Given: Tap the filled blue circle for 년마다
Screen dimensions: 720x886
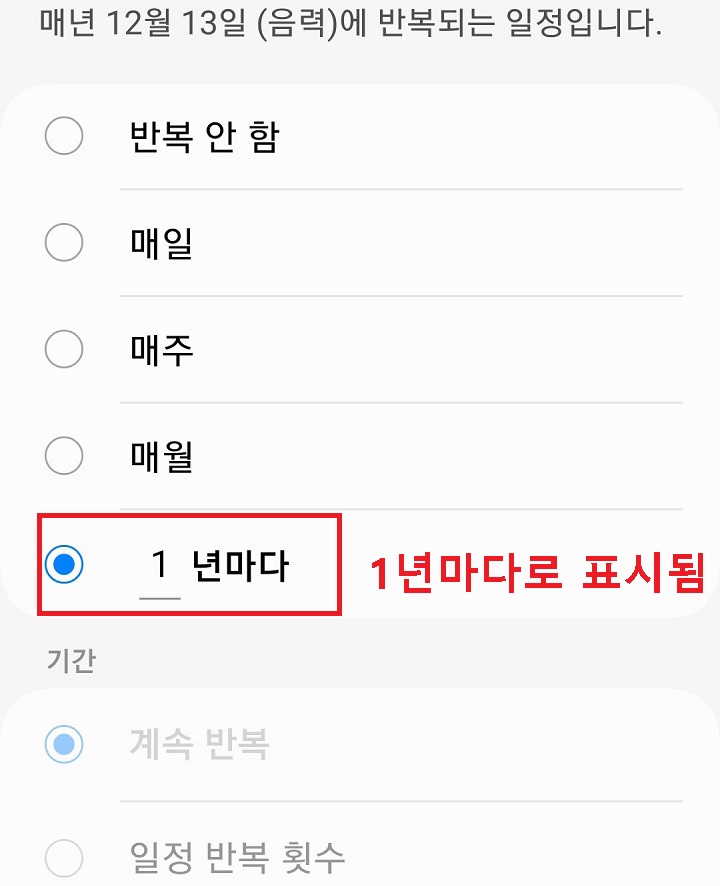Looking at the screenshot, I should (x=64, y=564).
